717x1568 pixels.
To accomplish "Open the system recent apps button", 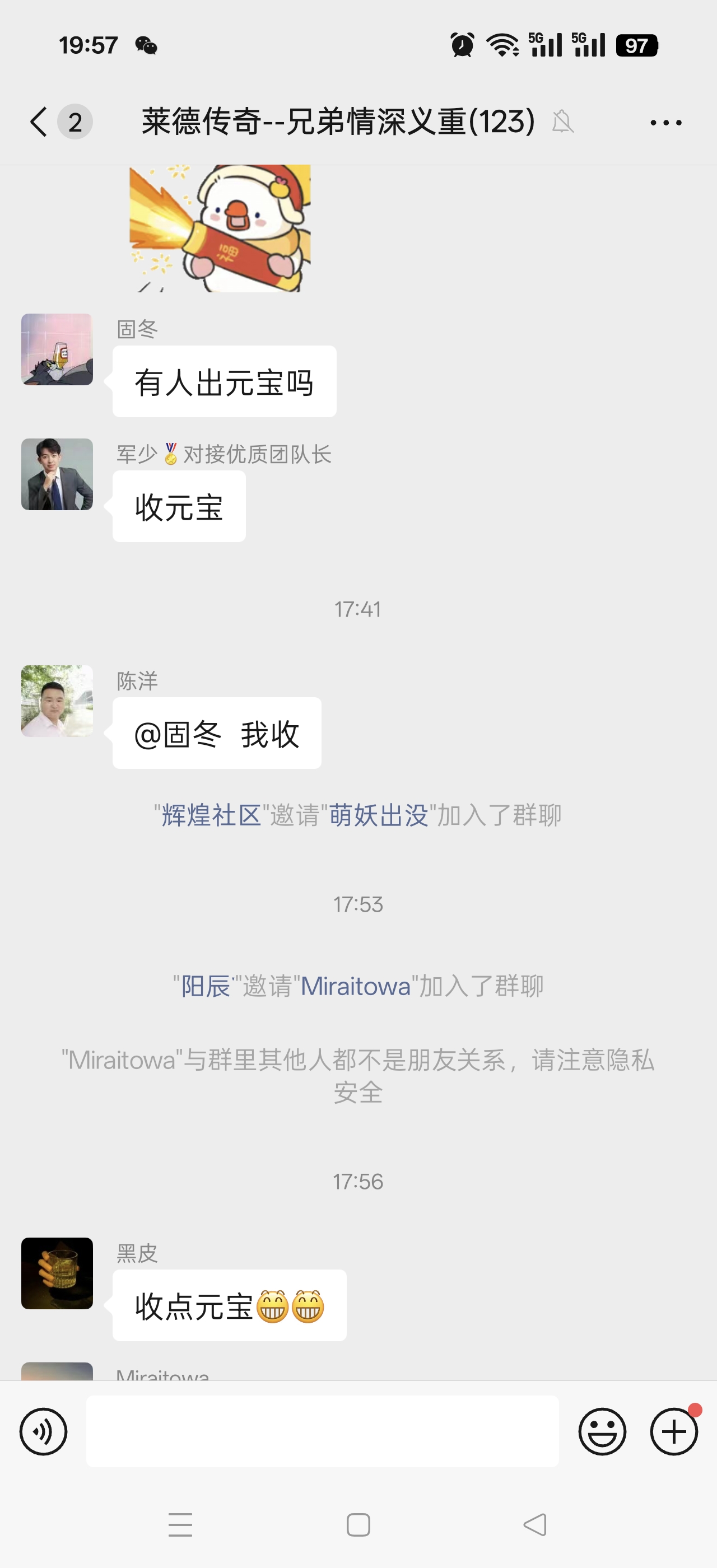I will tap(180, 1525).
